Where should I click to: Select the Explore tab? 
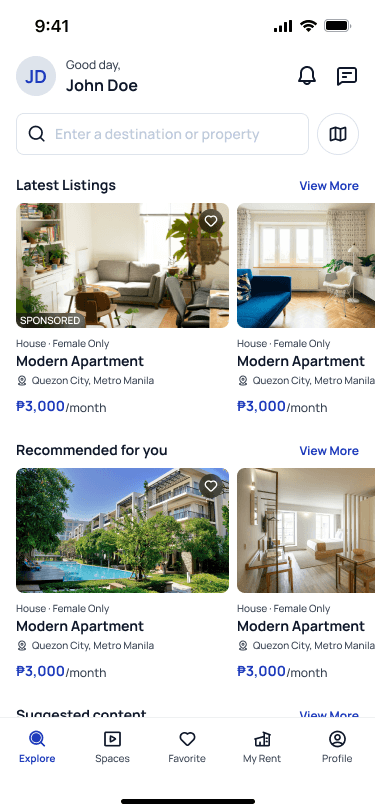(37, 747)
